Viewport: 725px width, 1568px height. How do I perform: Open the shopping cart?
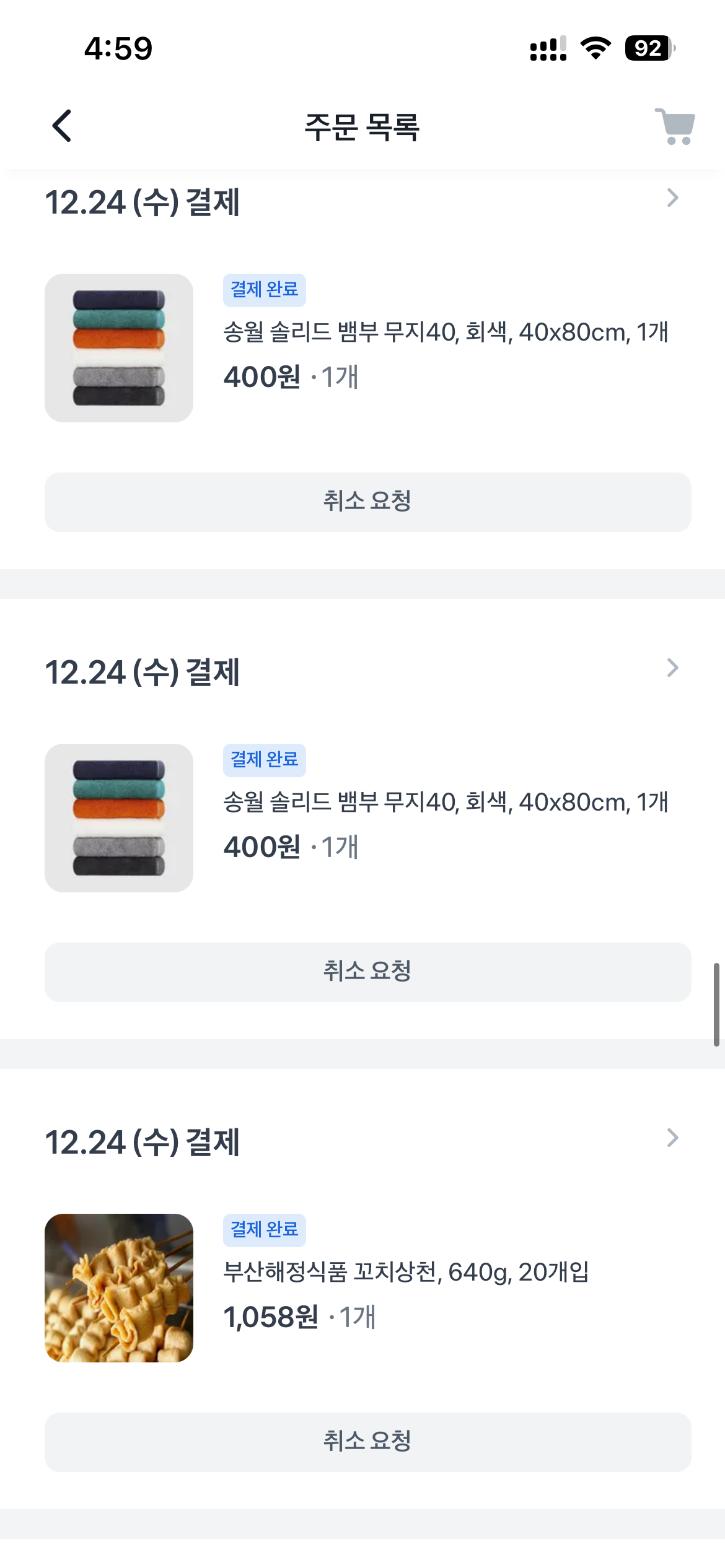pyautogui.click(x=675, y=127)
